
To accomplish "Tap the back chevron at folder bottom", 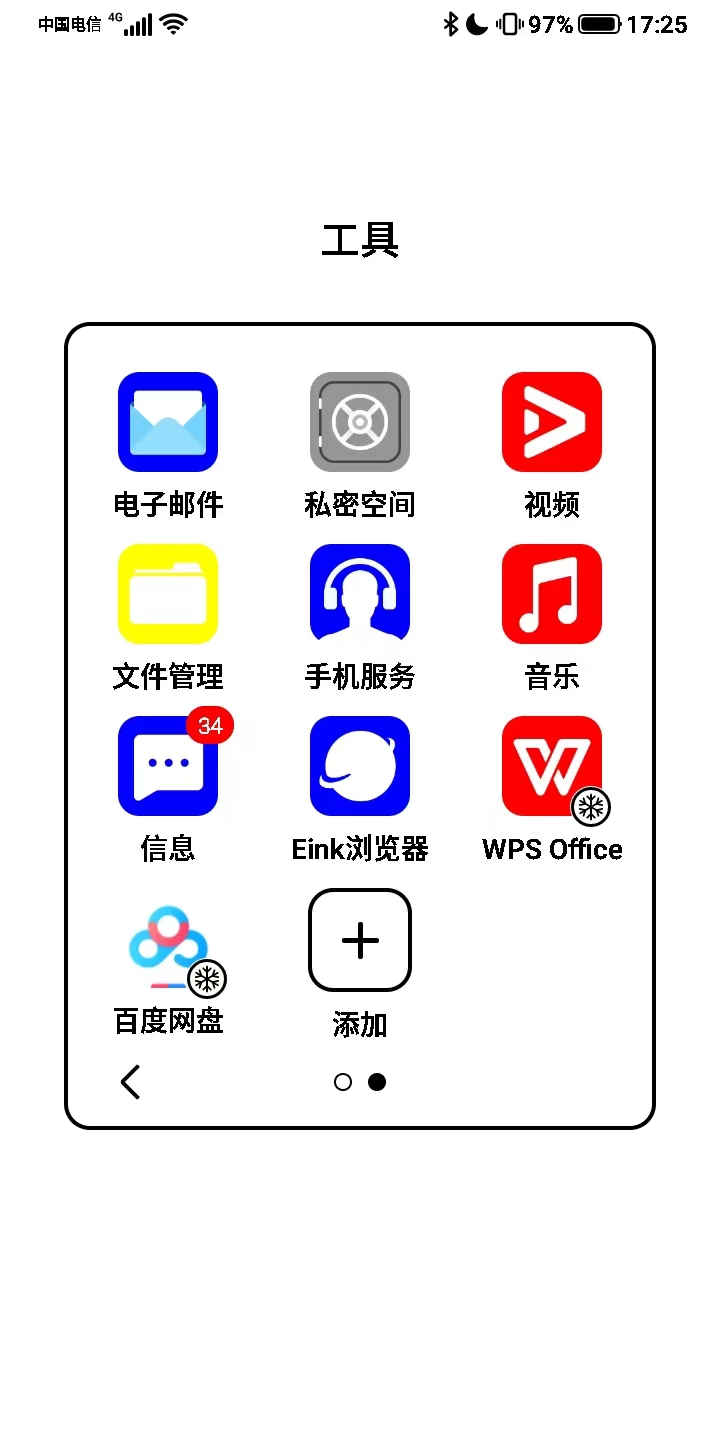I will click(x=130, y=1082).
